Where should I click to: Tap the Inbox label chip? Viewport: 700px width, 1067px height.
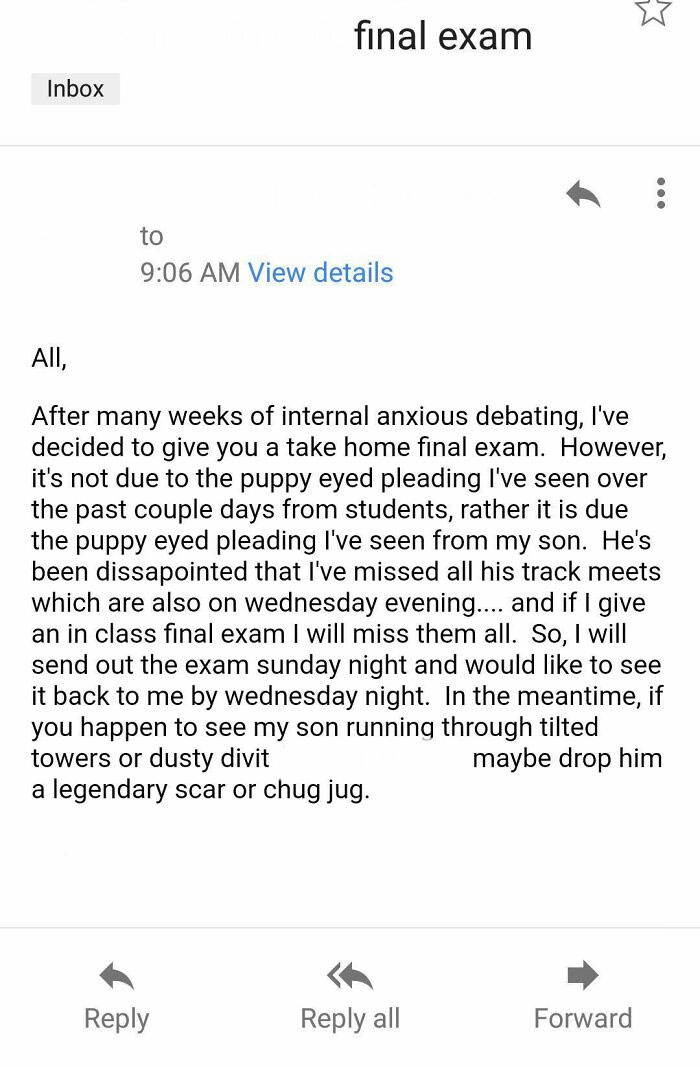coord(75,89)
